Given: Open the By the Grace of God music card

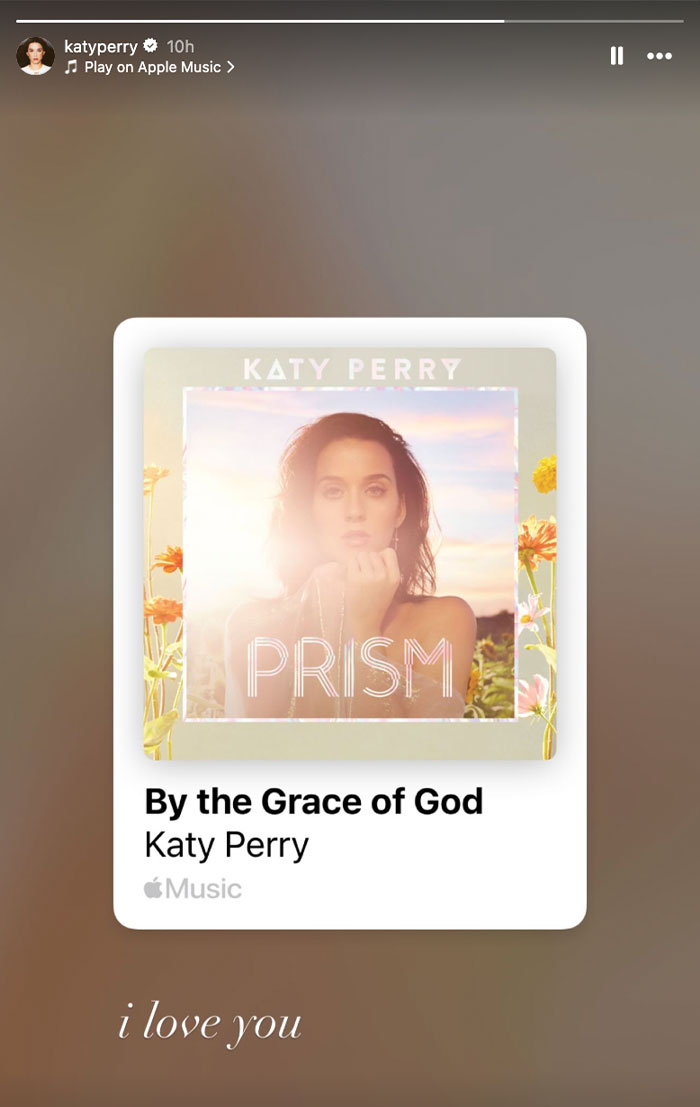Looking at the screenshot, I should click(350, 622).
